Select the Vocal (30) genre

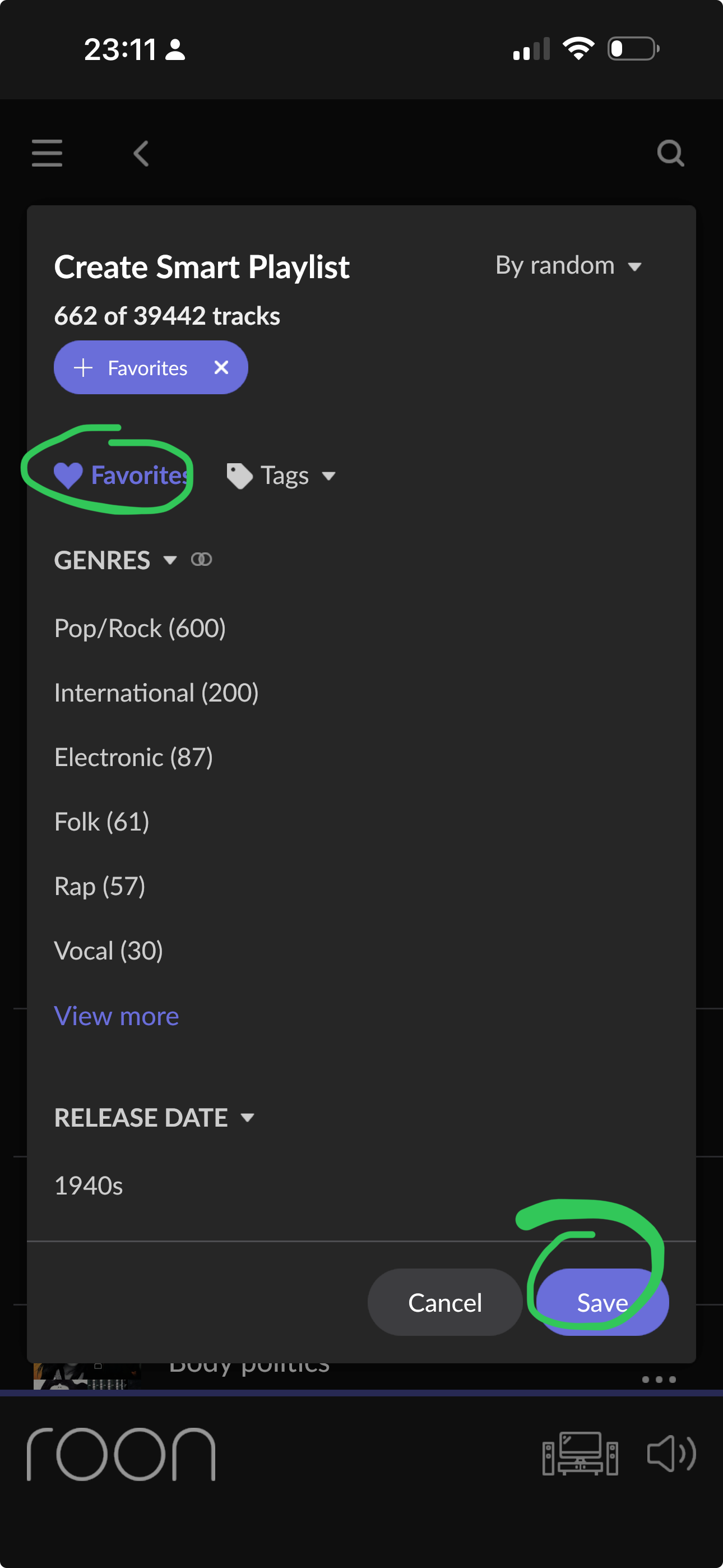click(108, 951)
